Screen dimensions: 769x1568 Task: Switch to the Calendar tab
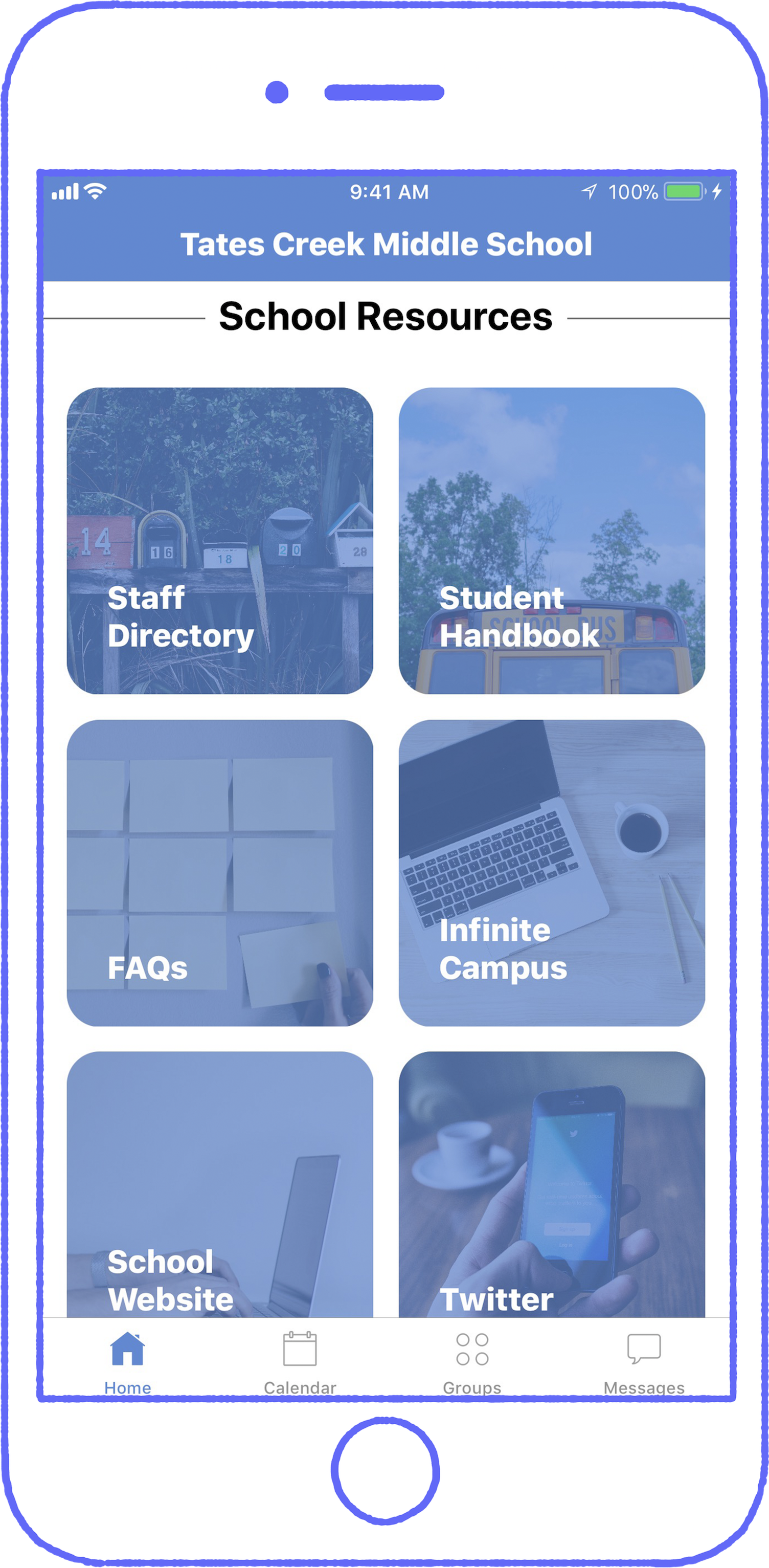click(x=300, y=1361)
